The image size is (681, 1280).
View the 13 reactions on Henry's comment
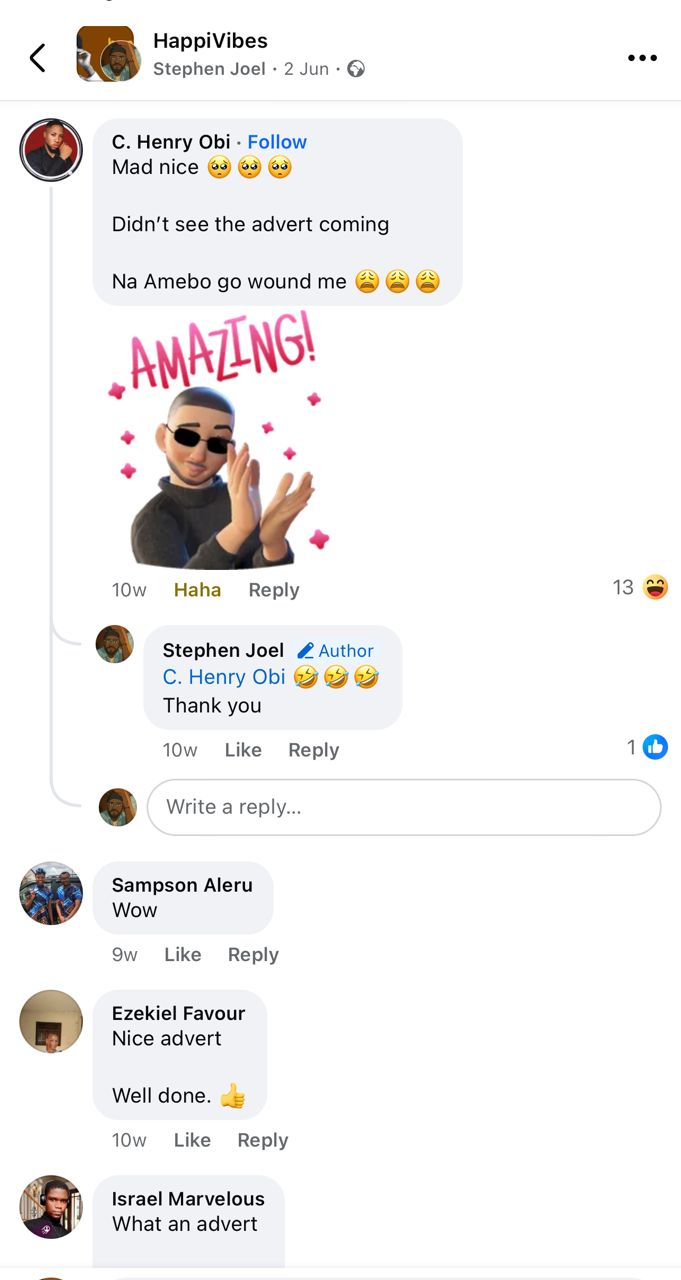click(x=640, y=587)
